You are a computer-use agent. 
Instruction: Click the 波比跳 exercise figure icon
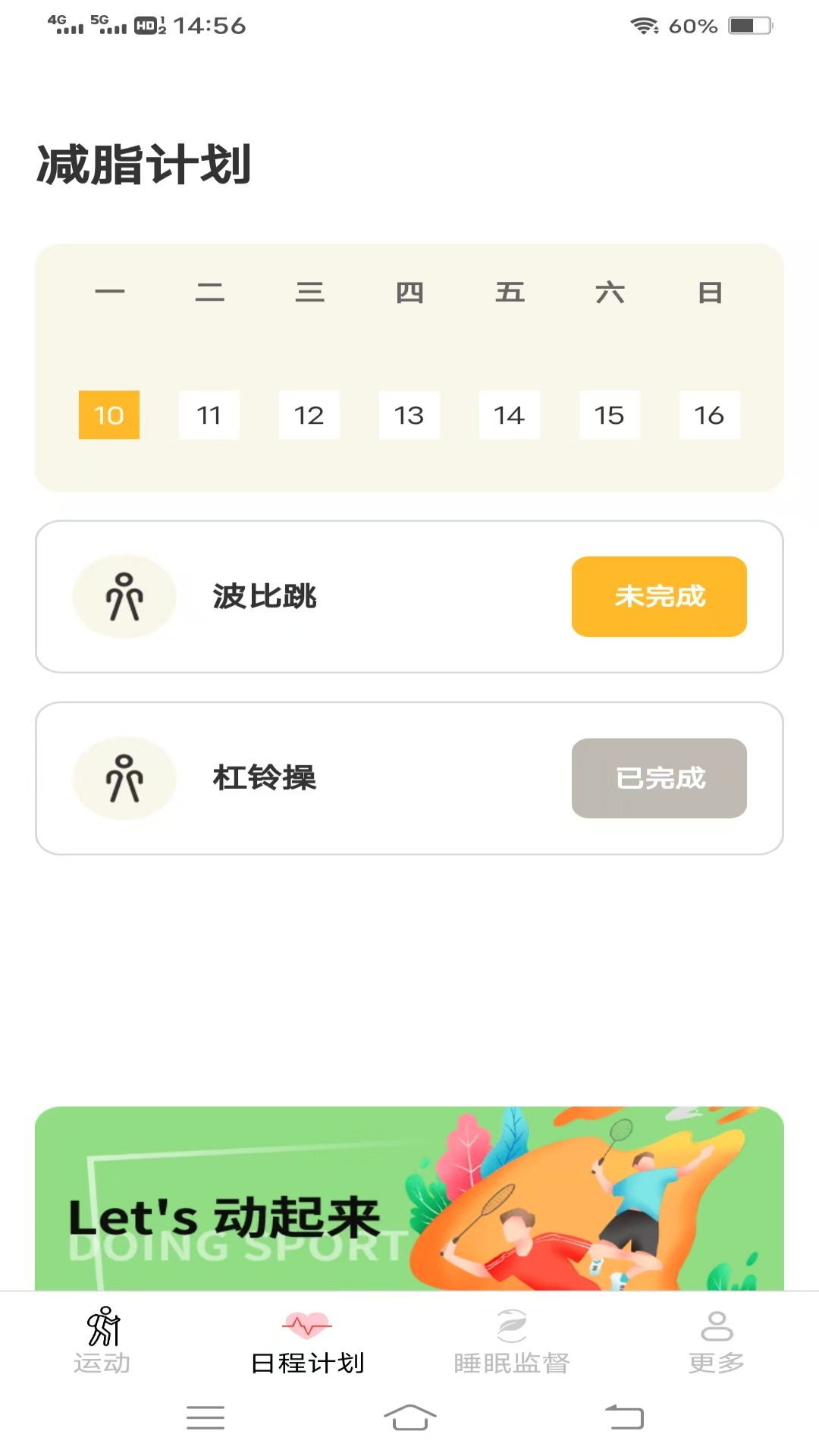(124, 597)
